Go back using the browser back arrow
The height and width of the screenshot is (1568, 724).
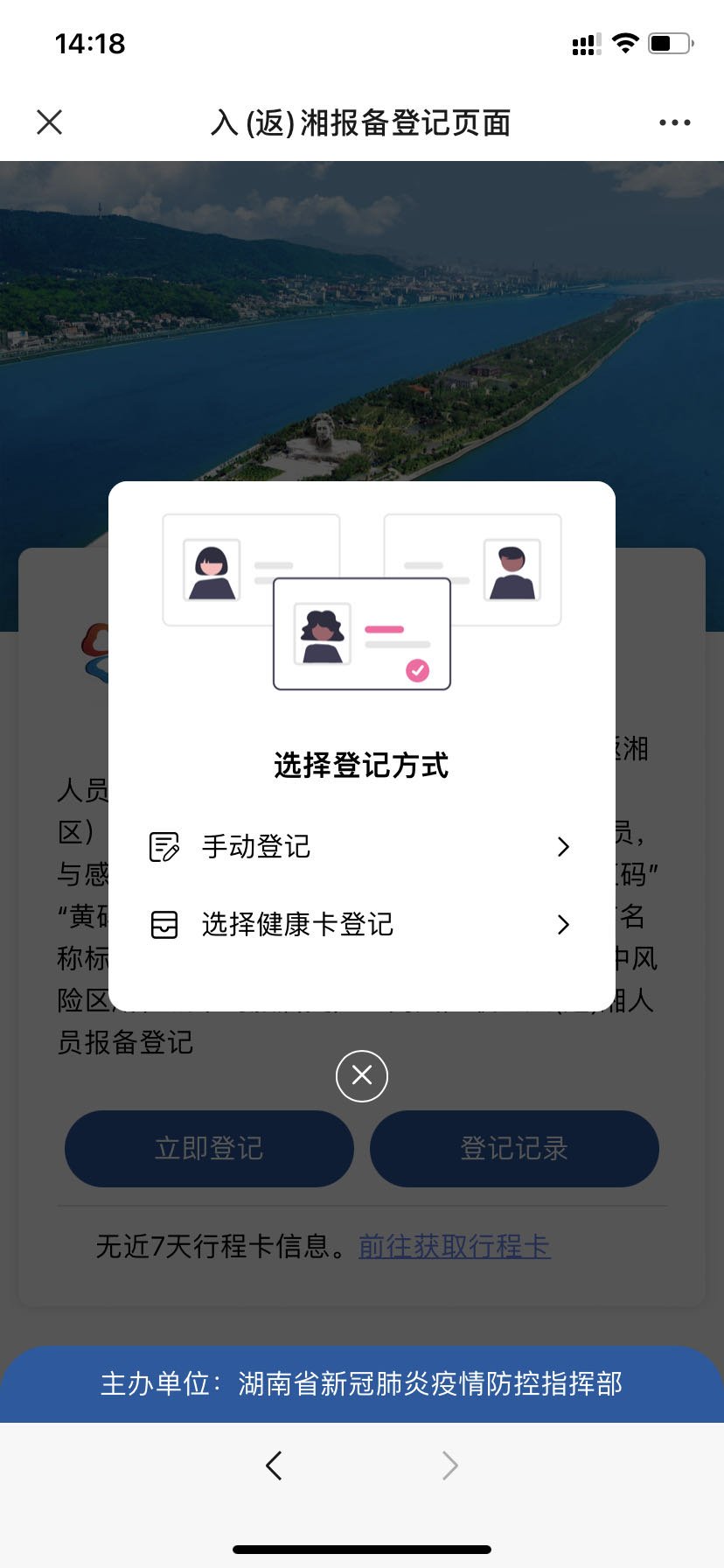point(274,1465)
